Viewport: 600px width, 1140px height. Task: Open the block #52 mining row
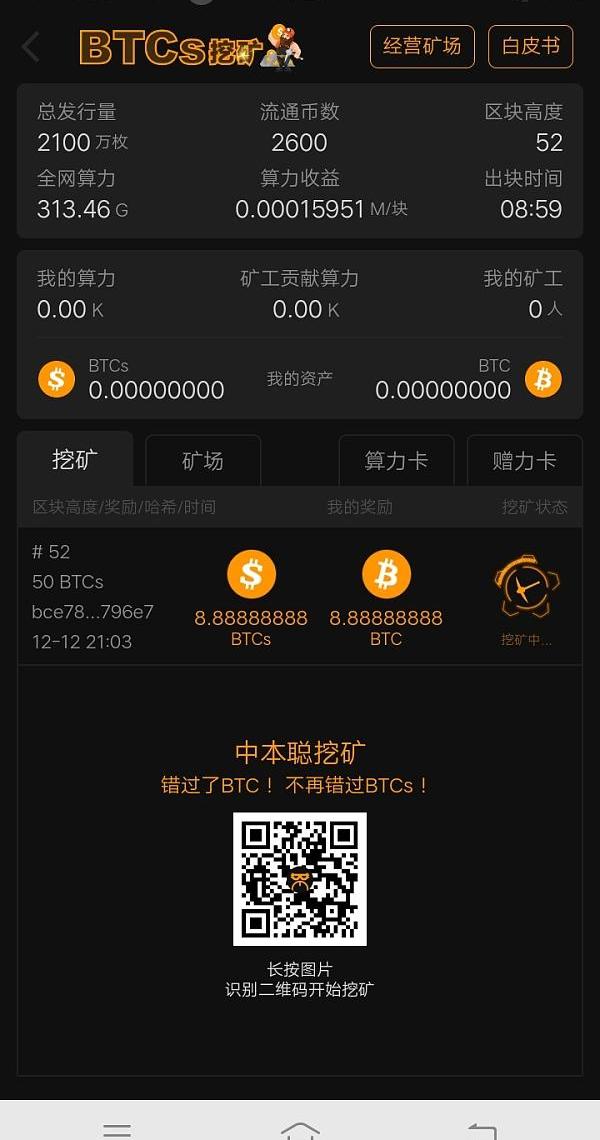(92, 596)
